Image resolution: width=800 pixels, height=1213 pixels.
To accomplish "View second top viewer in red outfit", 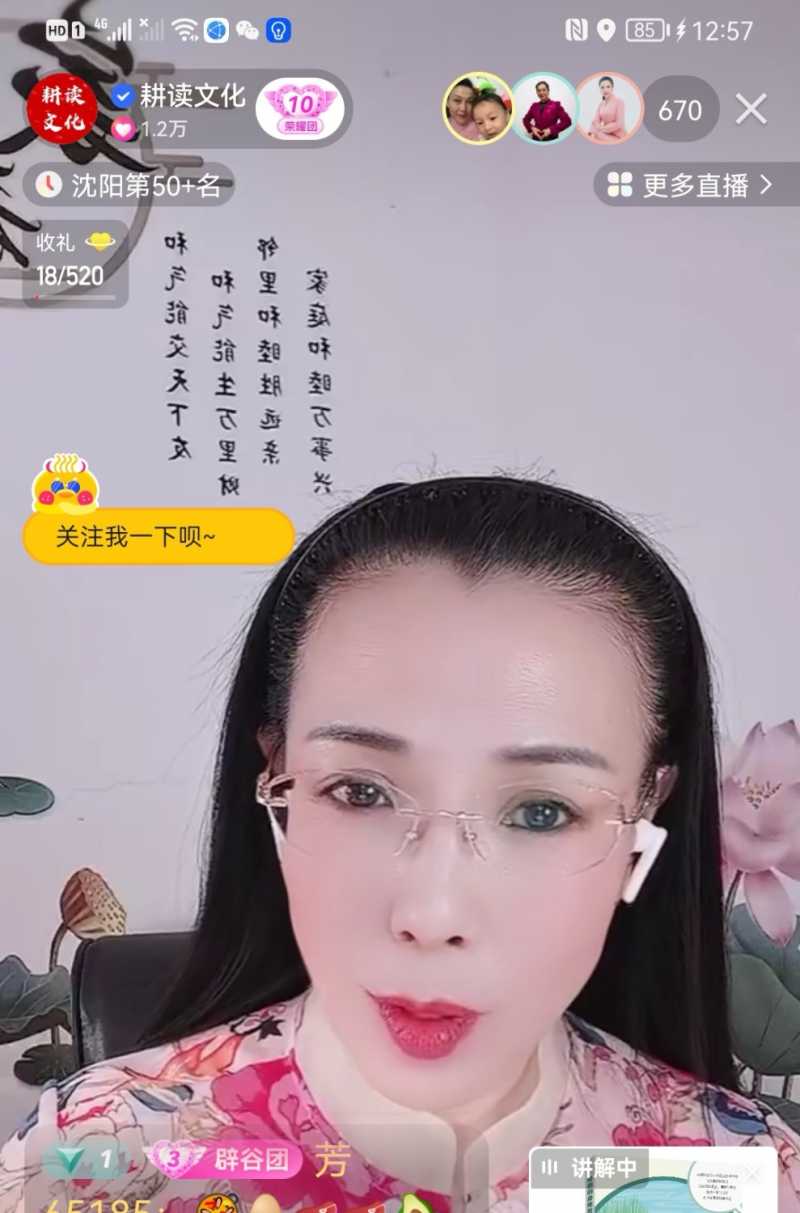I will (x=544, y=109).
